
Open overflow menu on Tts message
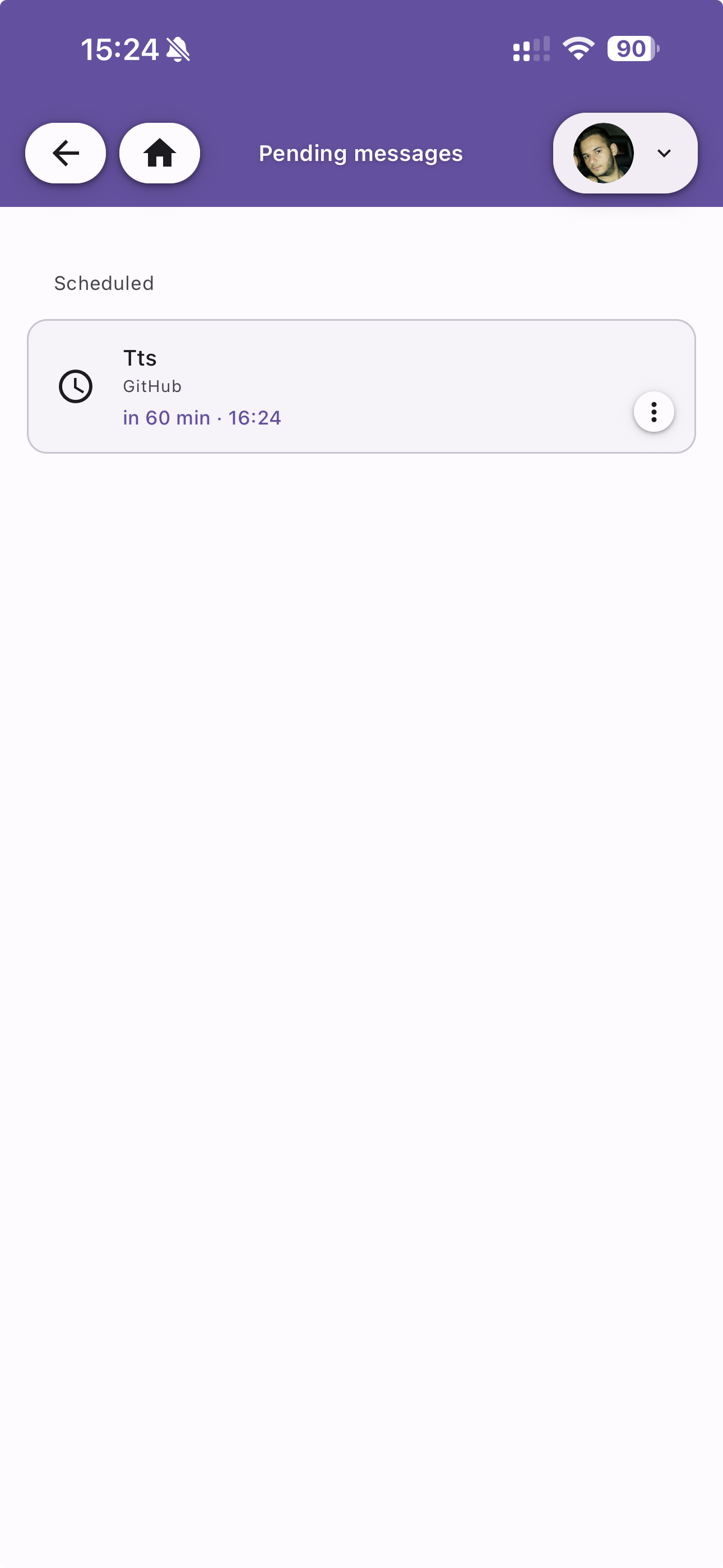pos(654,412)
